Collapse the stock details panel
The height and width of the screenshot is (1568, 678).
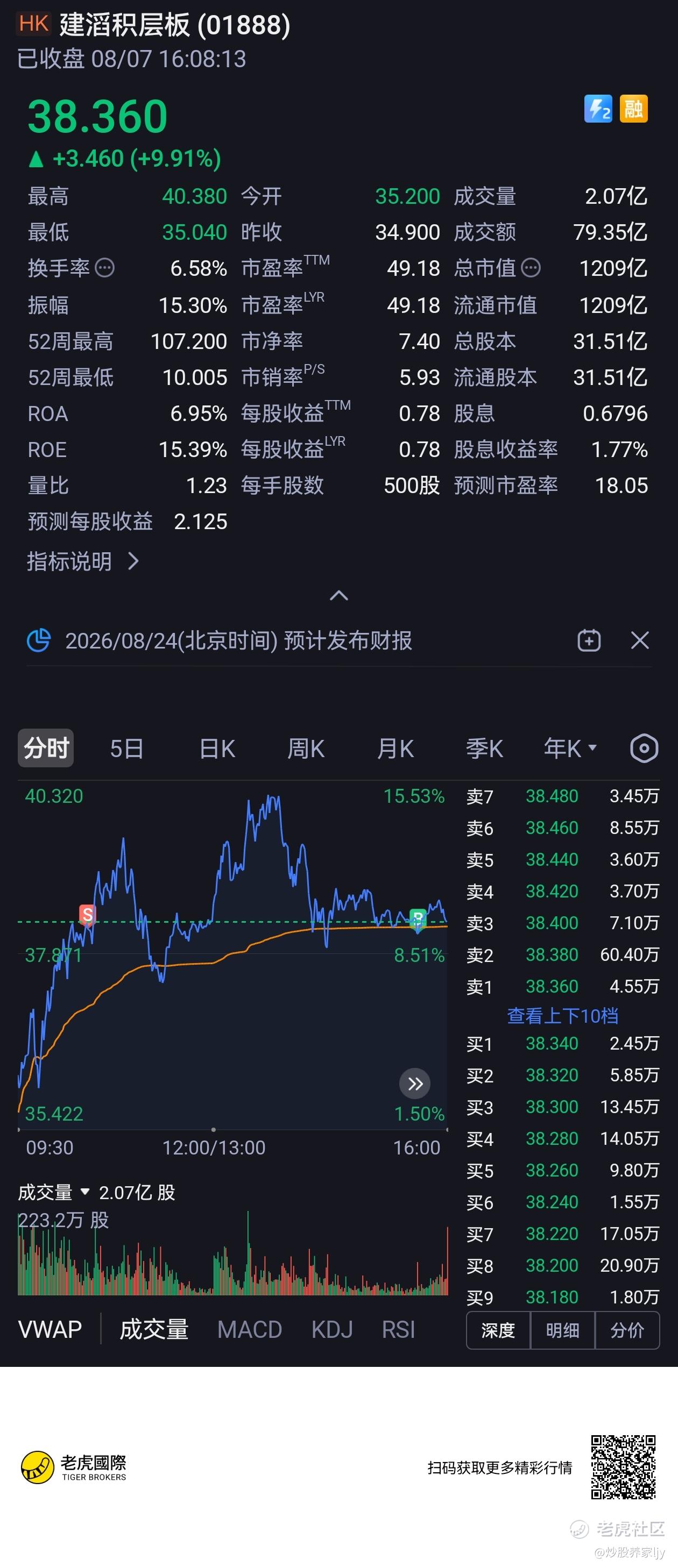tap(338, 595)
